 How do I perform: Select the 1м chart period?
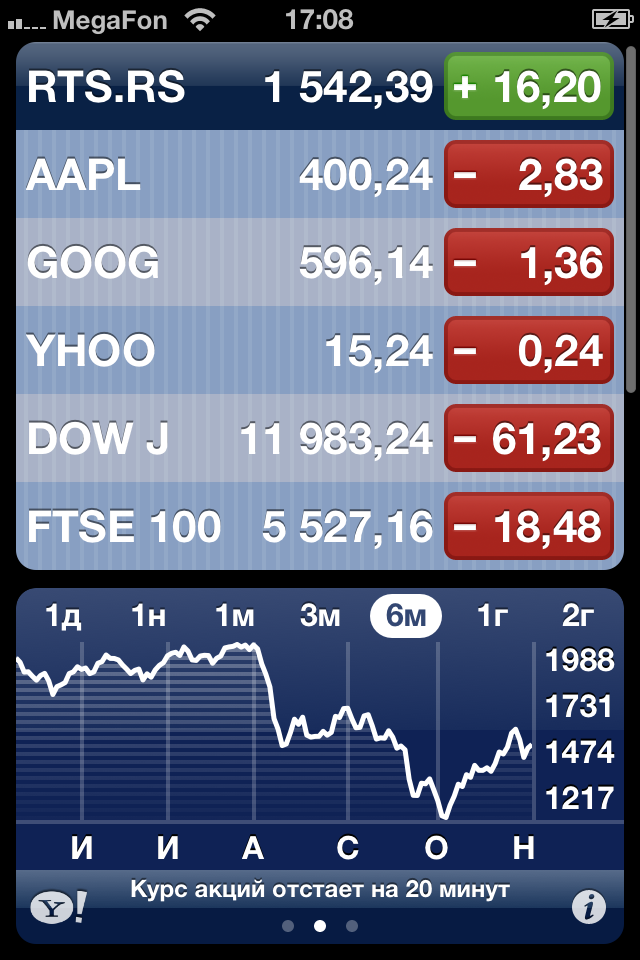235,617
